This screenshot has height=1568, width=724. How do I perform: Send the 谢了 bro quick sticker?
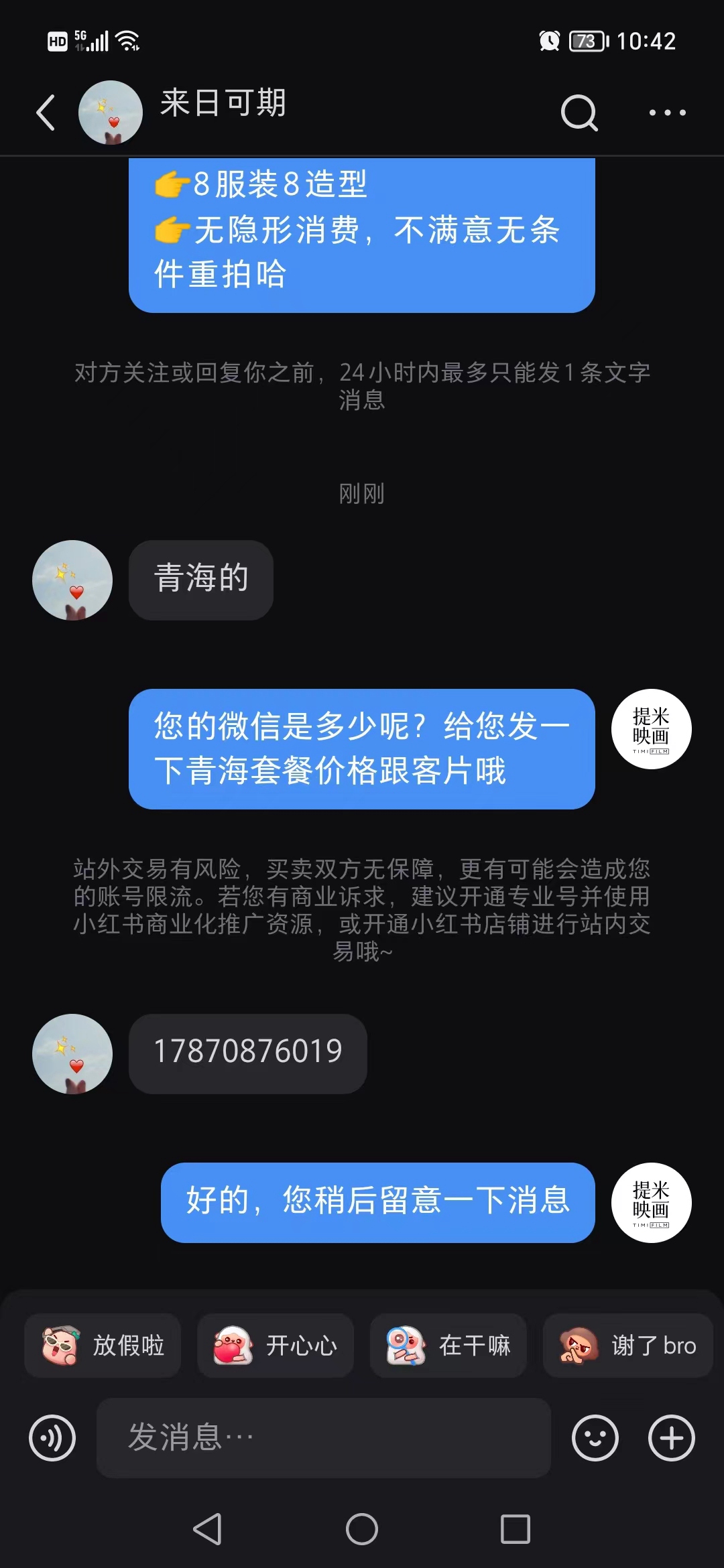(627, 1345)
